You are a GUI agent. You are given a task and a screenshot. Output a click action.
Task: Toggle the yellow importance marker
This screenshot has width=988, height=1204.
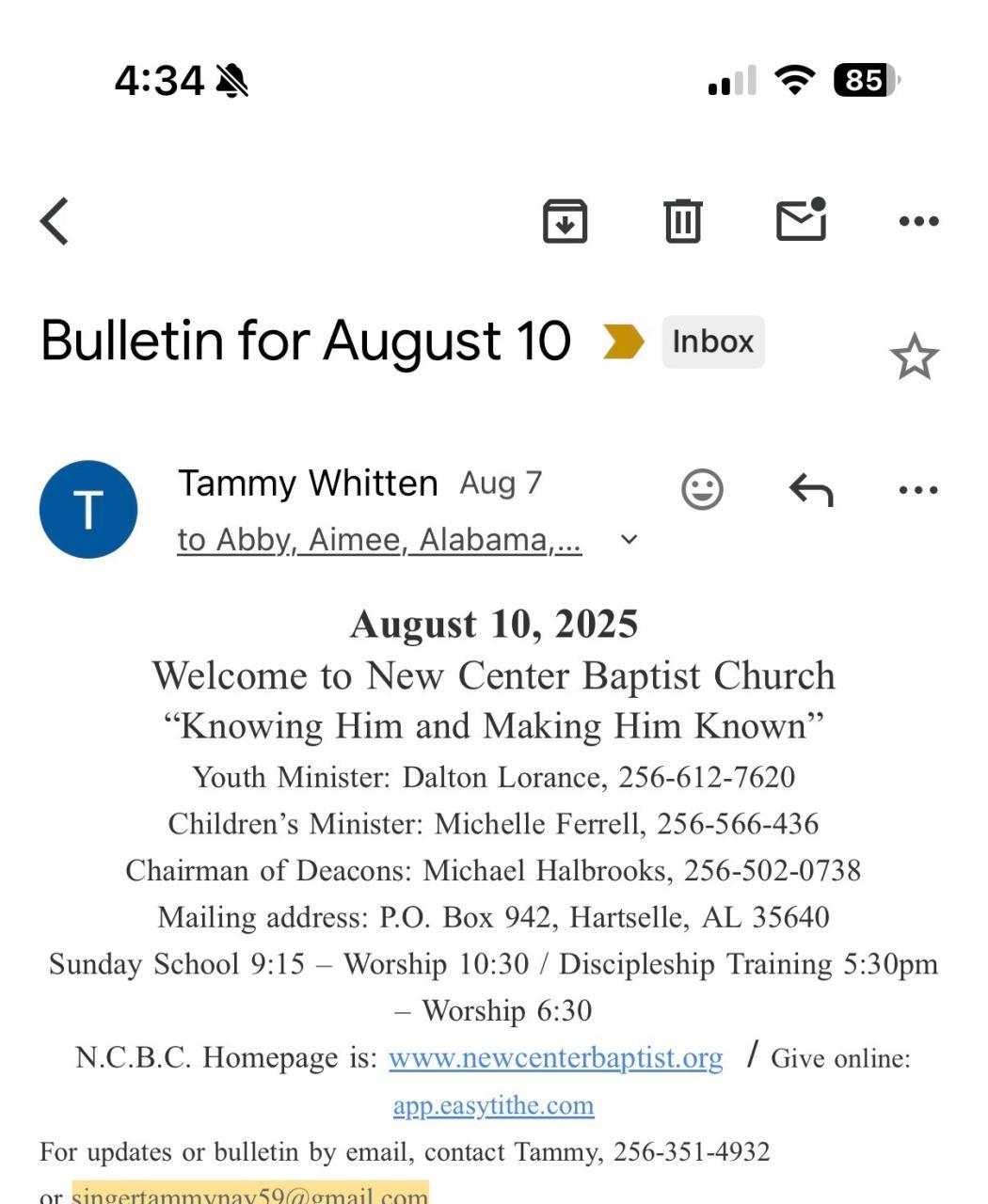[x=624, y=341]
